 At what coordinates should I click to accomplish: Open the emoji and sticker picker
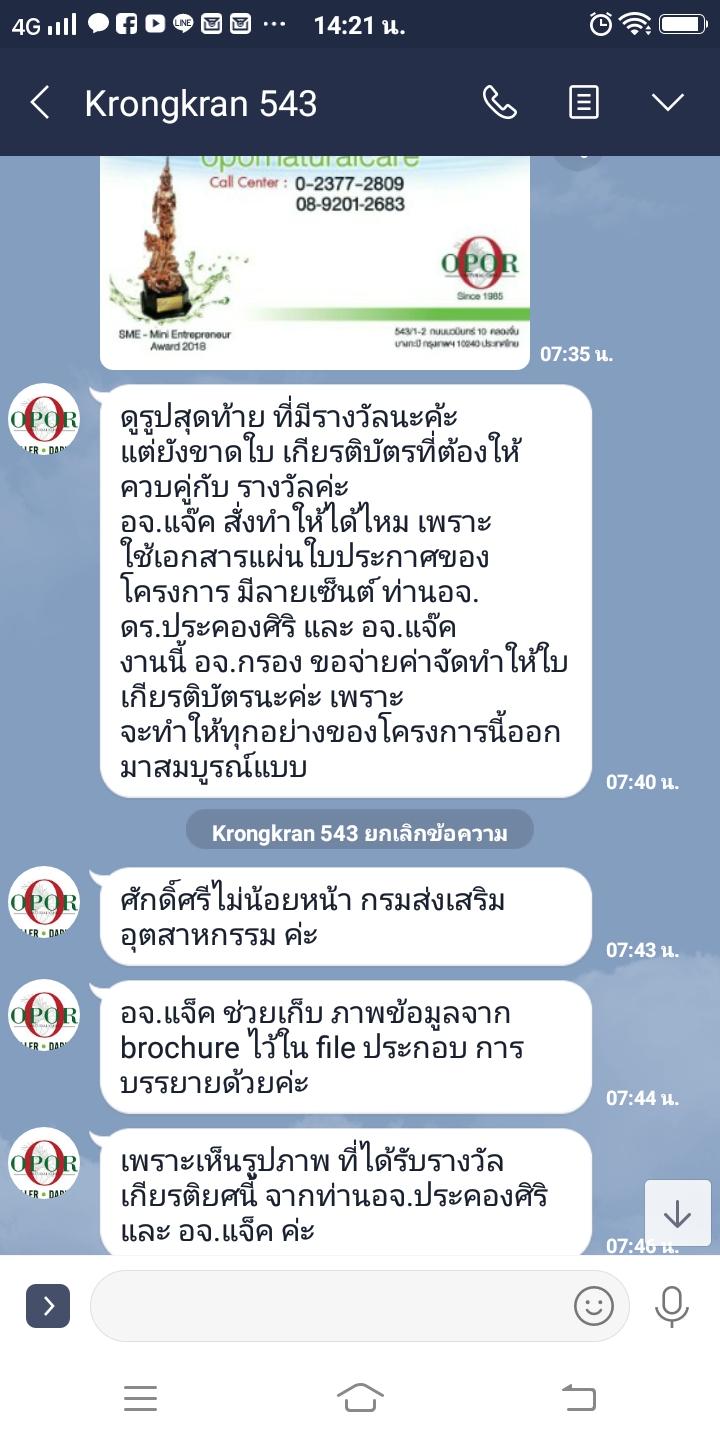point(593,1306)
